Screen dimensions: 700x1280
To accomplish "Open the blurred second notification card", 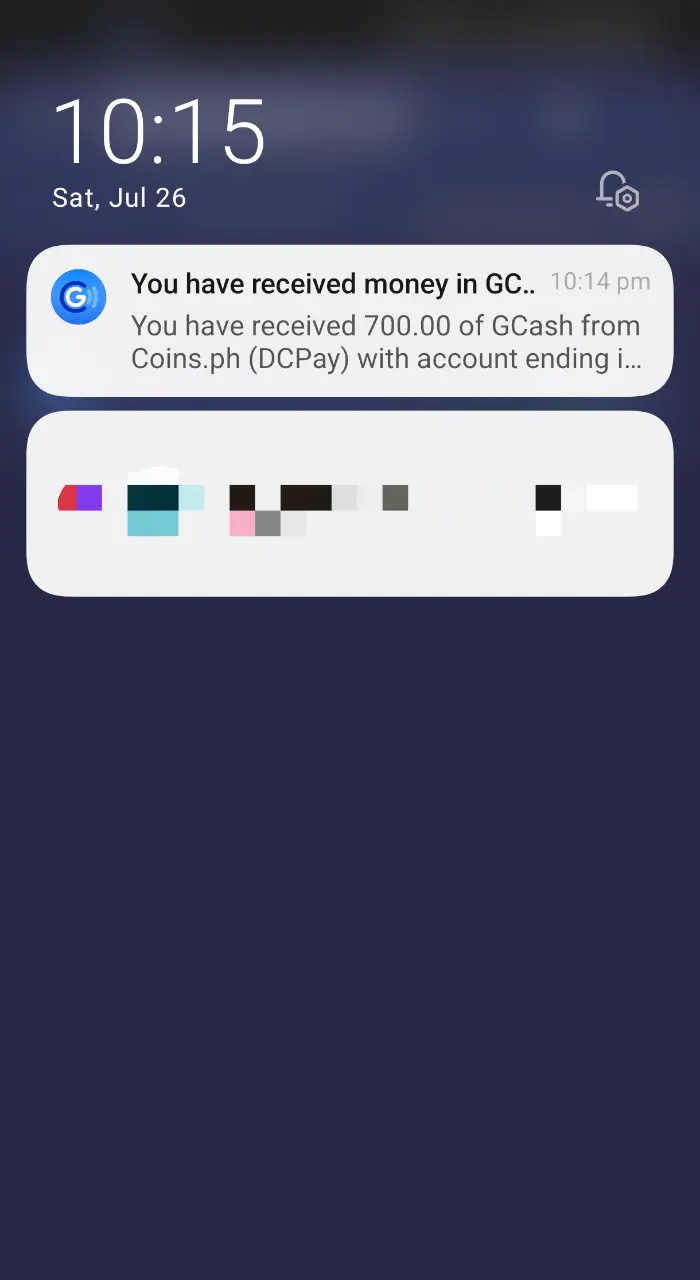I will (x=350, y=504).
